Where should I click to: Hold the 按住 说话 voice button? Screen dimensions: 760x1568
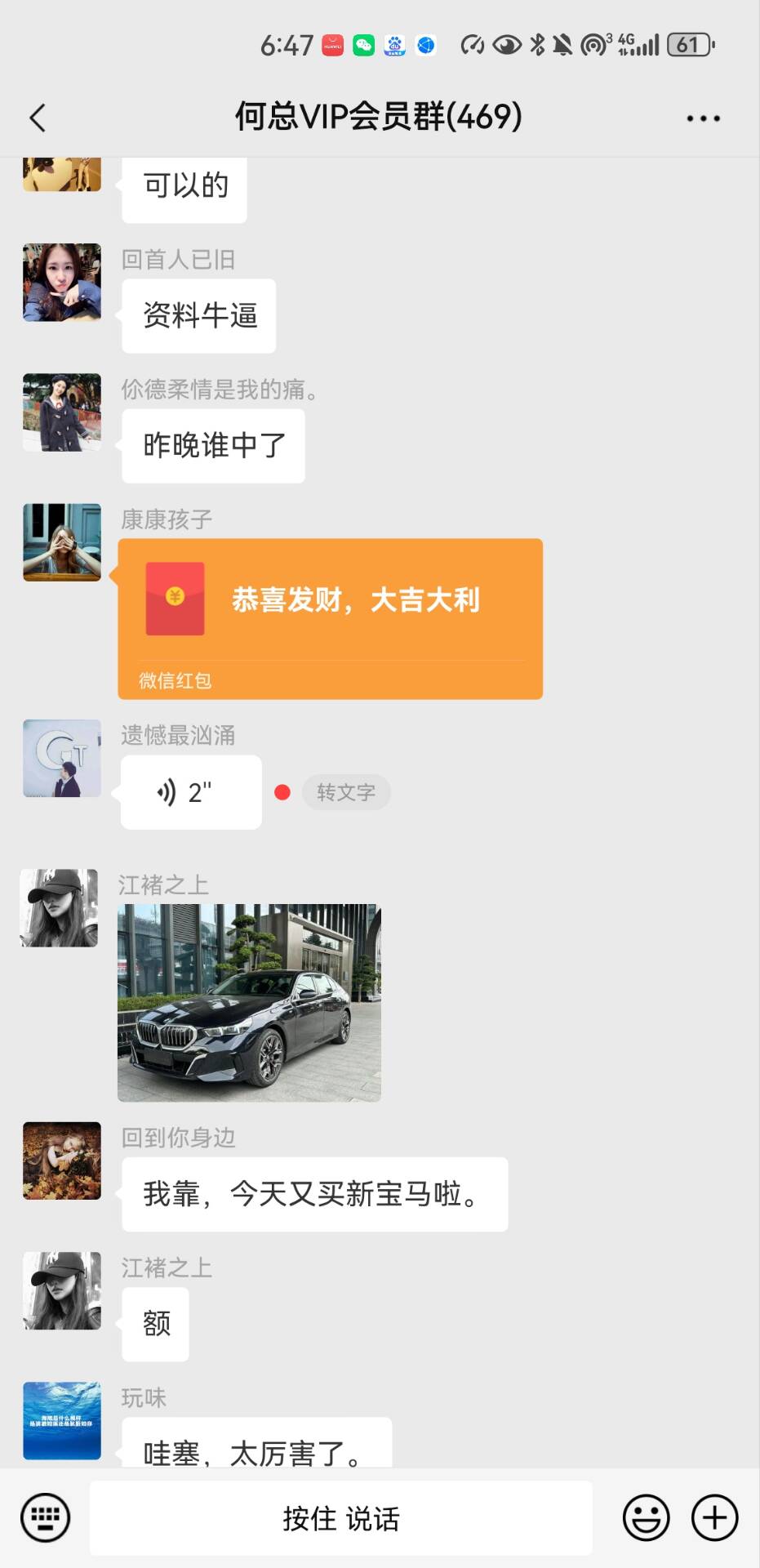pos(341,1518)
